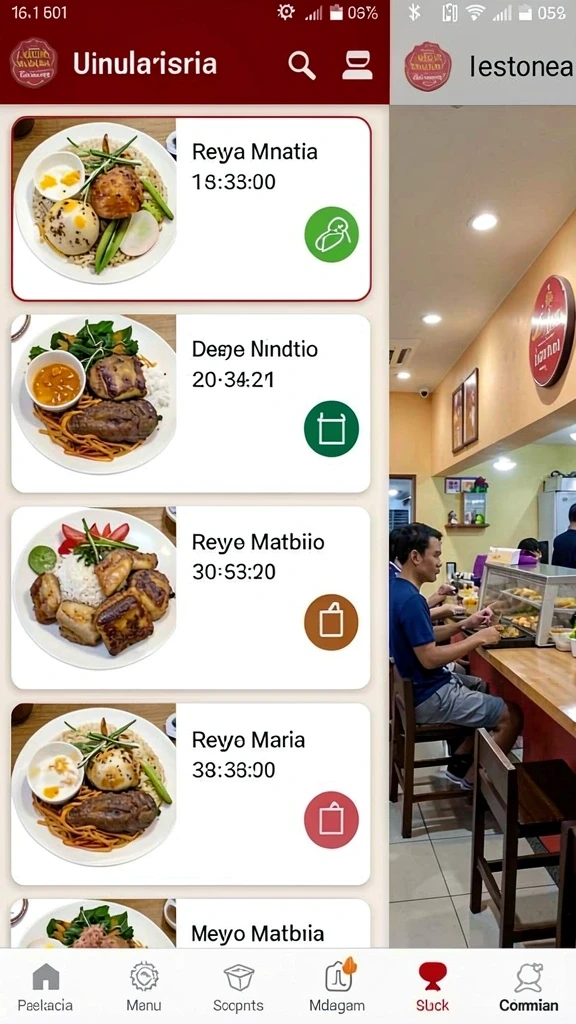Select the Sluck tab
576x1024 pixels.
point(432,987)
